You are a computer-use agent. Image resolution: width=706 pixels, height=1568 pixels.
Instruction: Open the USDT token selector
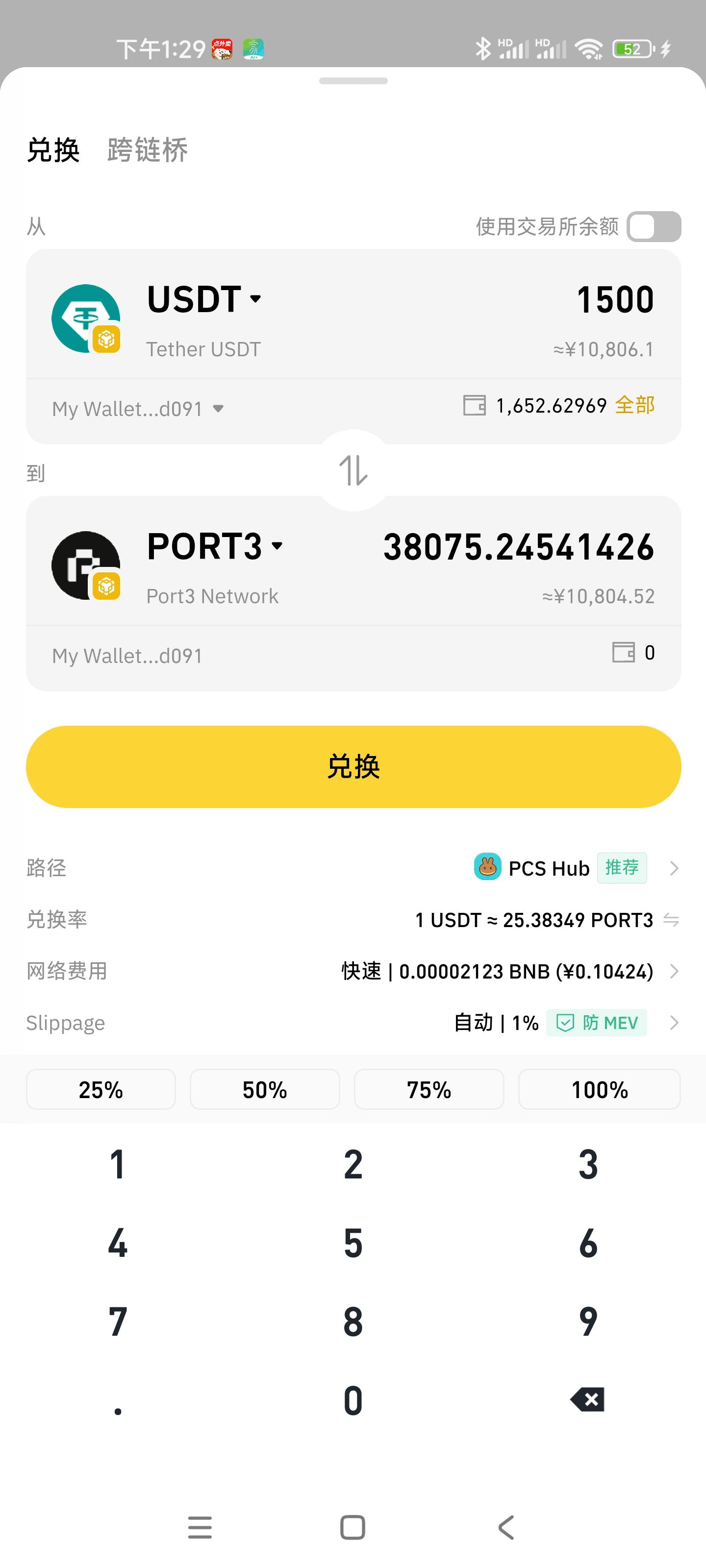click(204, 299)
